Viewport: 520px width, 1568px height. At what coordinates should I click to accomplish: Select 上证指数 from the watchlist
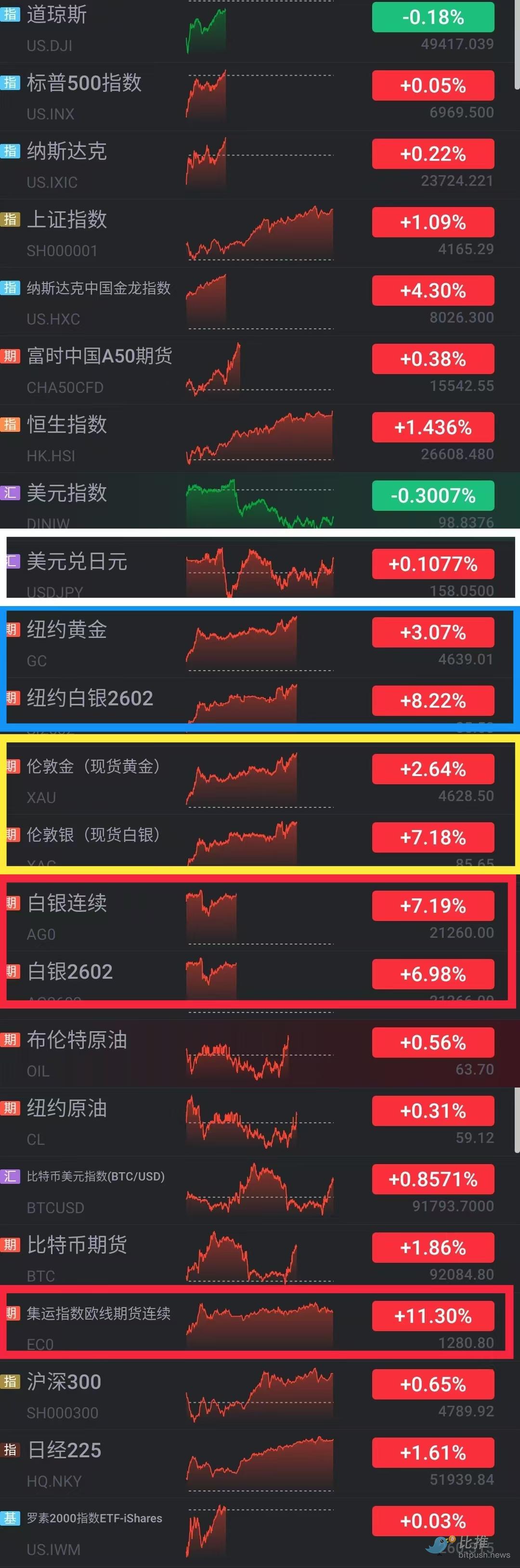point(67,219)
